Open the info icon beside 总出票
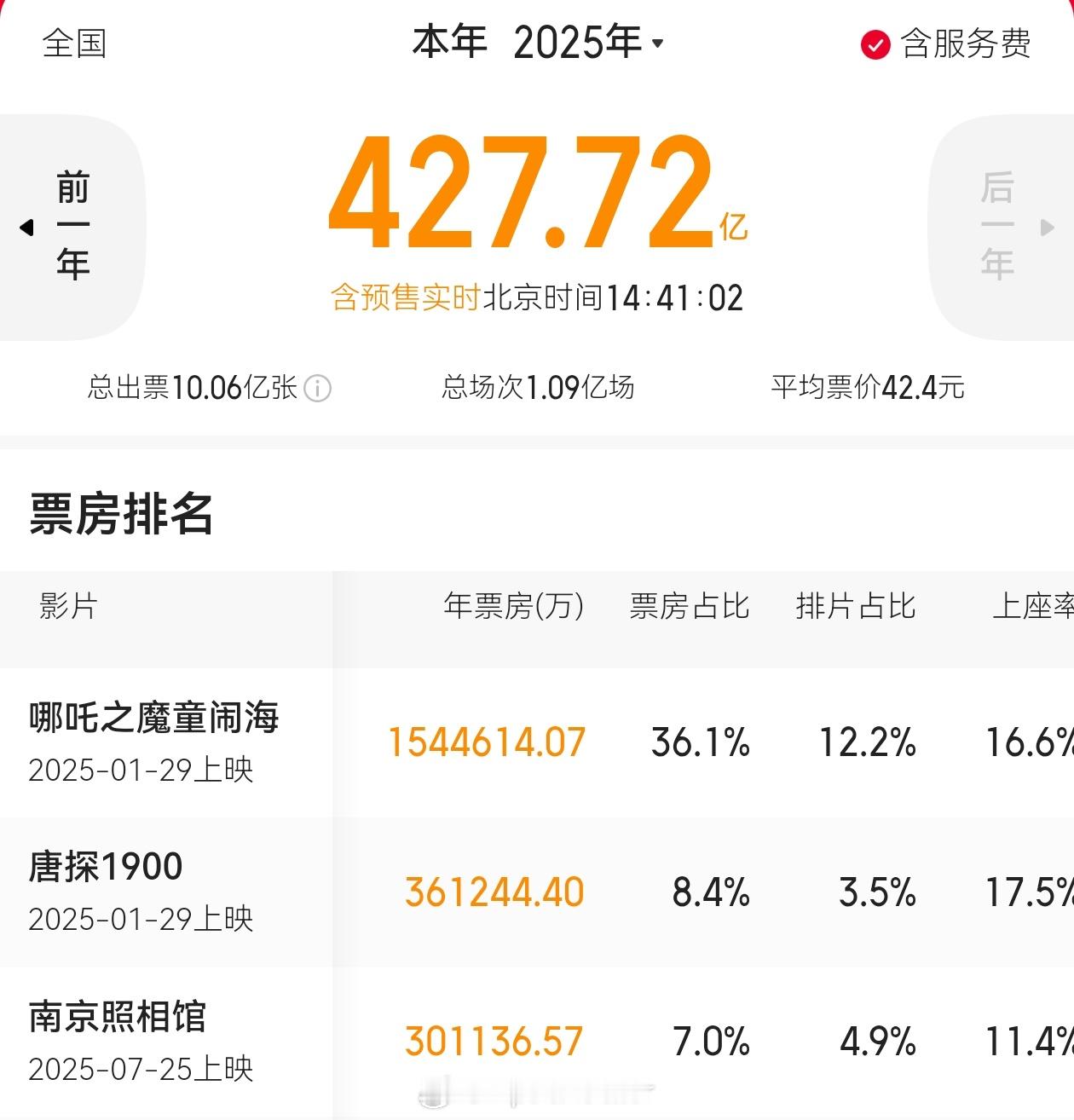The image size is (1074, 1120). 318,389
